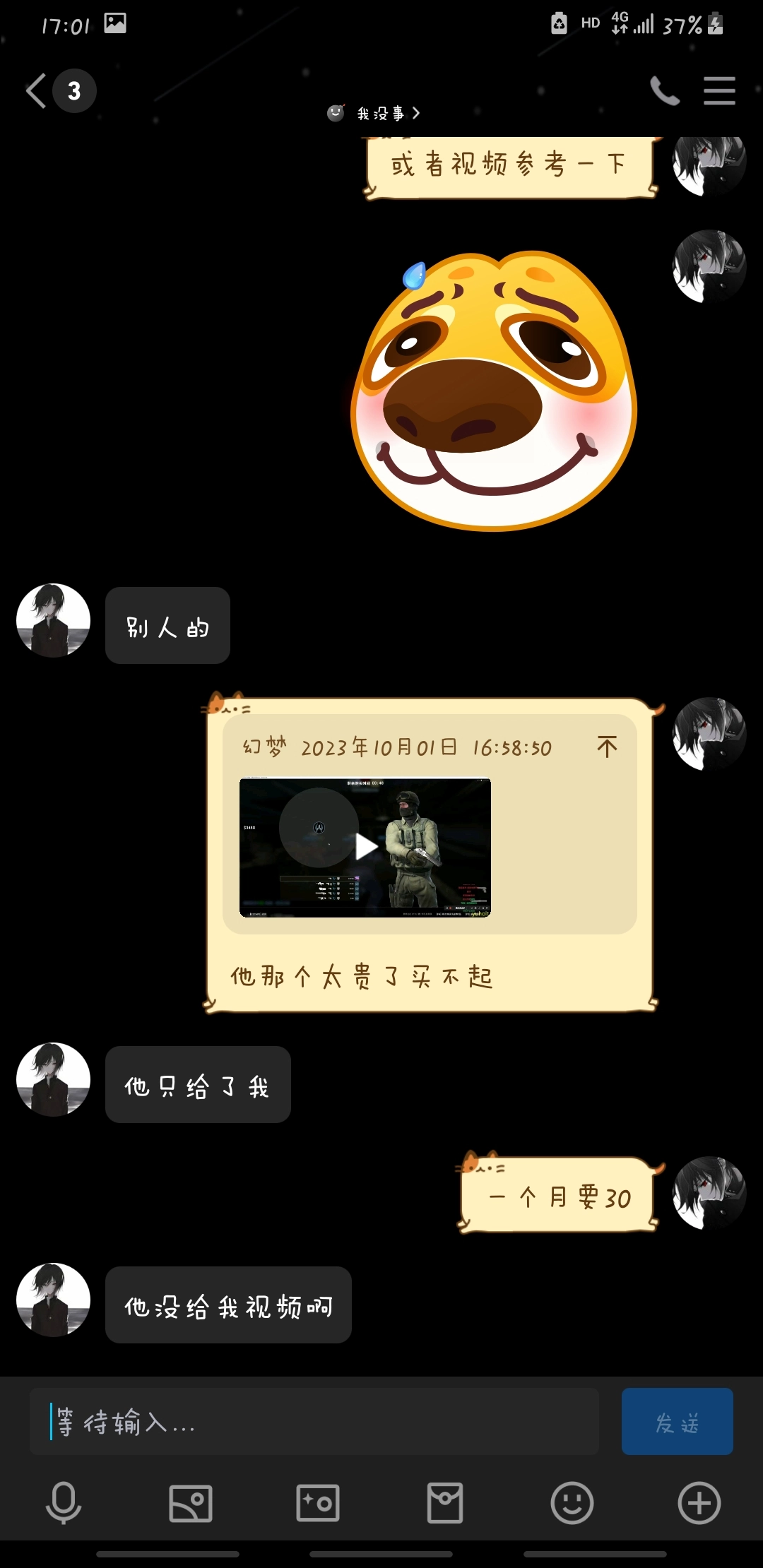The width and height of the screenshot is (763, 1568).
Task: Open the chat settings menu
Action: 719,91
